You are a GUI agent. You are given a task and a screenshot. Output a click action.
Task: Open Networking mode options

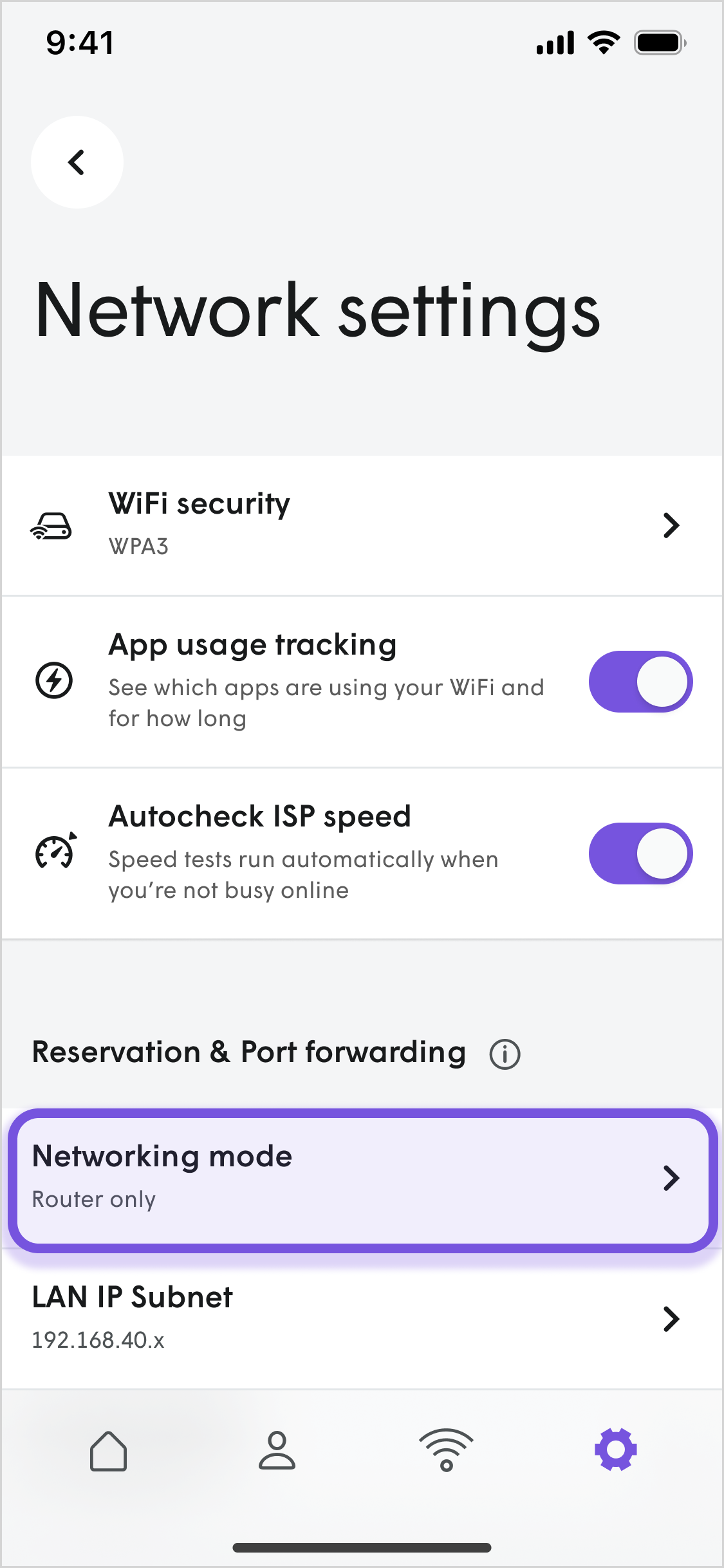[360, 1178]
